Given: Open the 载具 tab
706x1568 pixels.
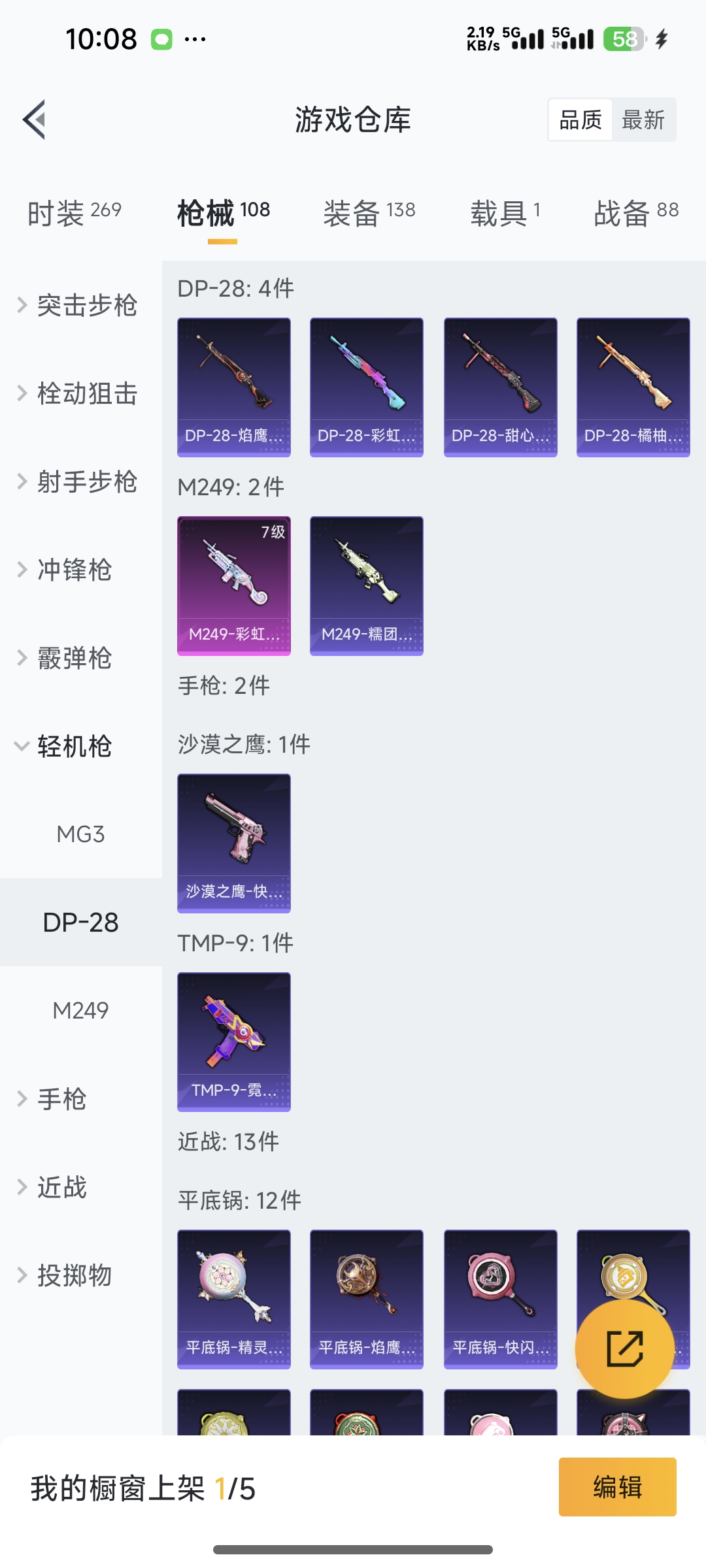Looking at the screenshot, I should point(505,213).
